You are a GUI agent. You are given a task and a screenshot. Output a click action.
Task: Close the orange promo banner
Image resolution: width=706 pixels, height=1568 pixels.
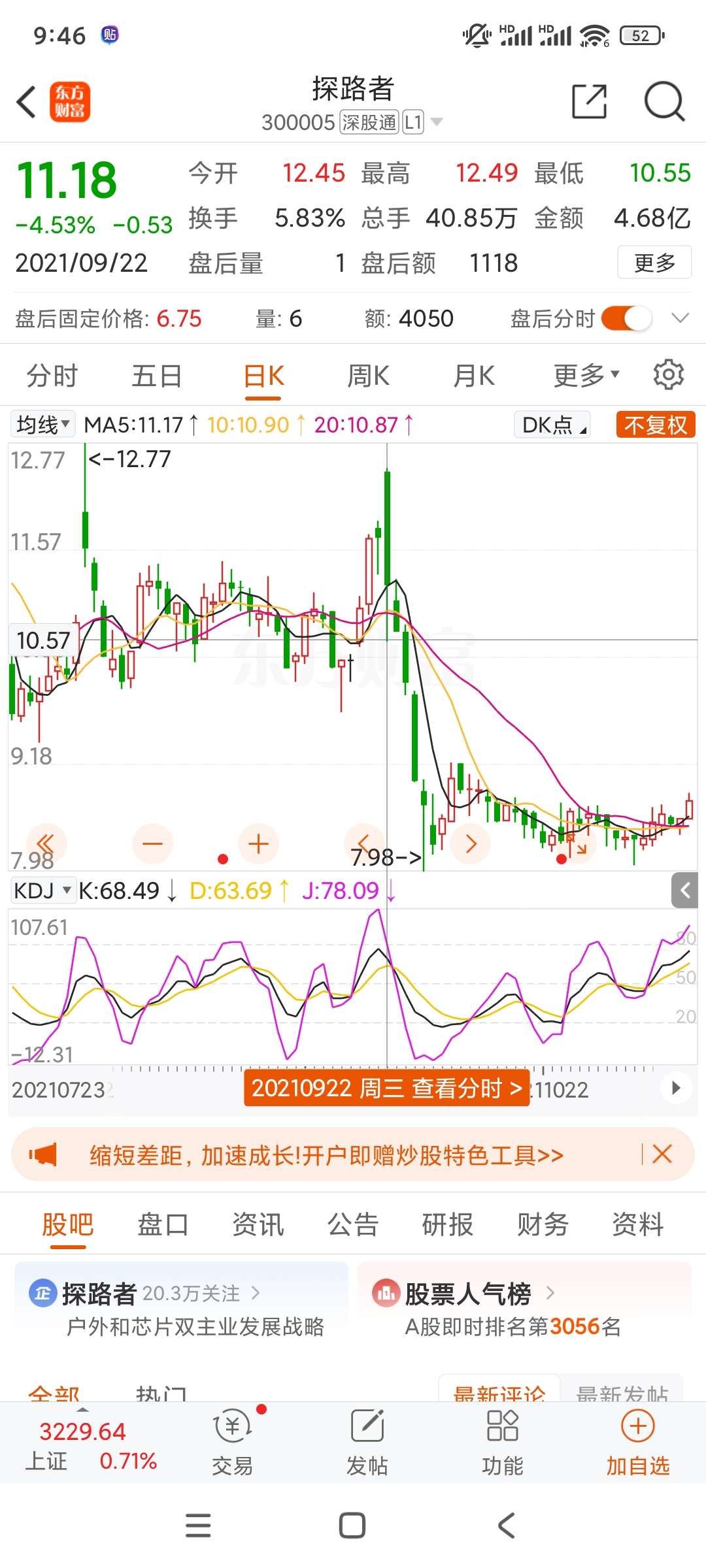pyautogui.click(x=662, y=1154)
